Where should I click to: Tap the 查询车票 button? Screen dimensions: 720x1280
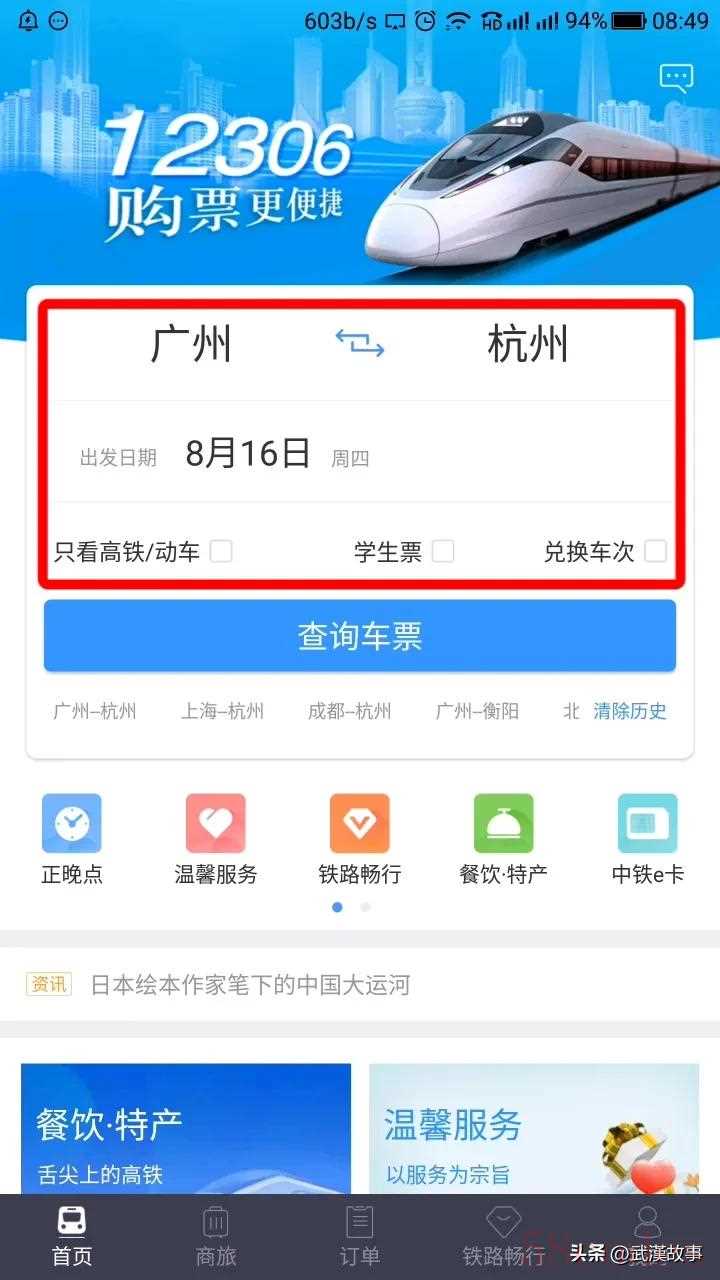[360, 636]
